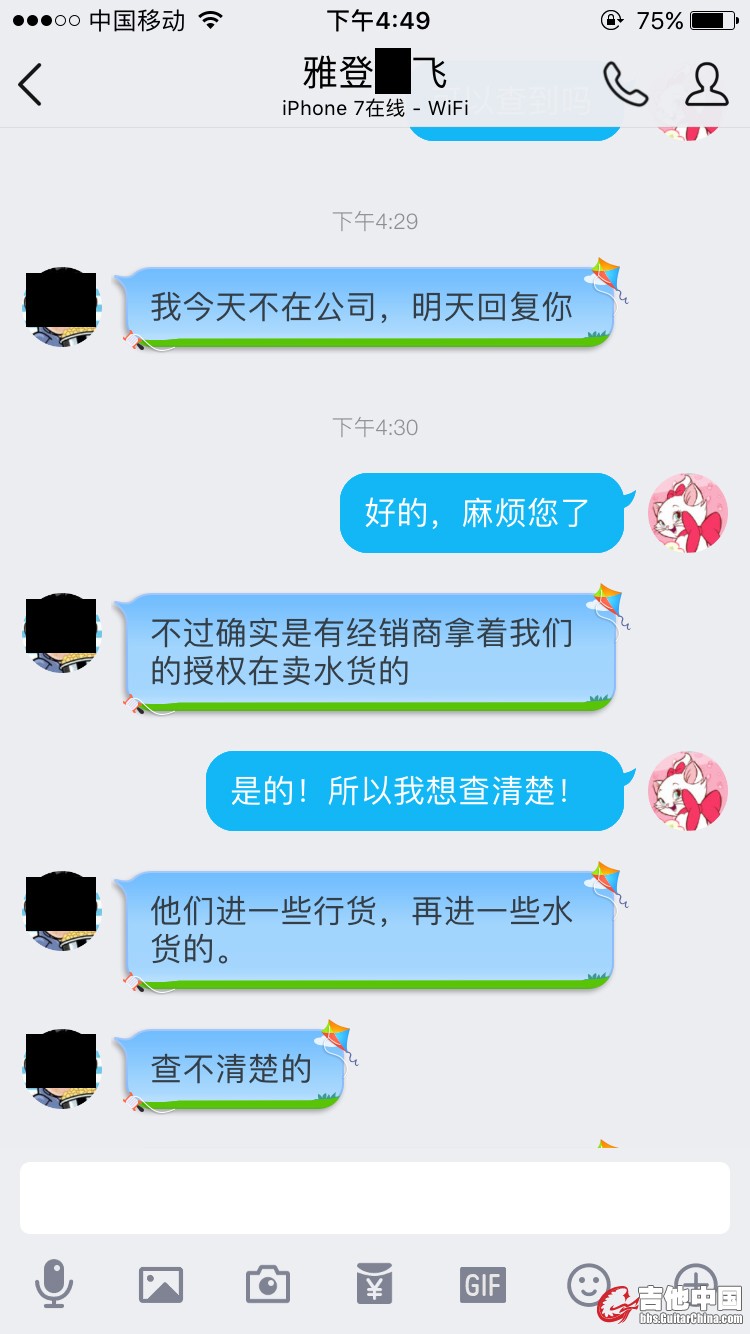Open the emoji panel
750x1334 pixels.
[x=588, y=1284]
